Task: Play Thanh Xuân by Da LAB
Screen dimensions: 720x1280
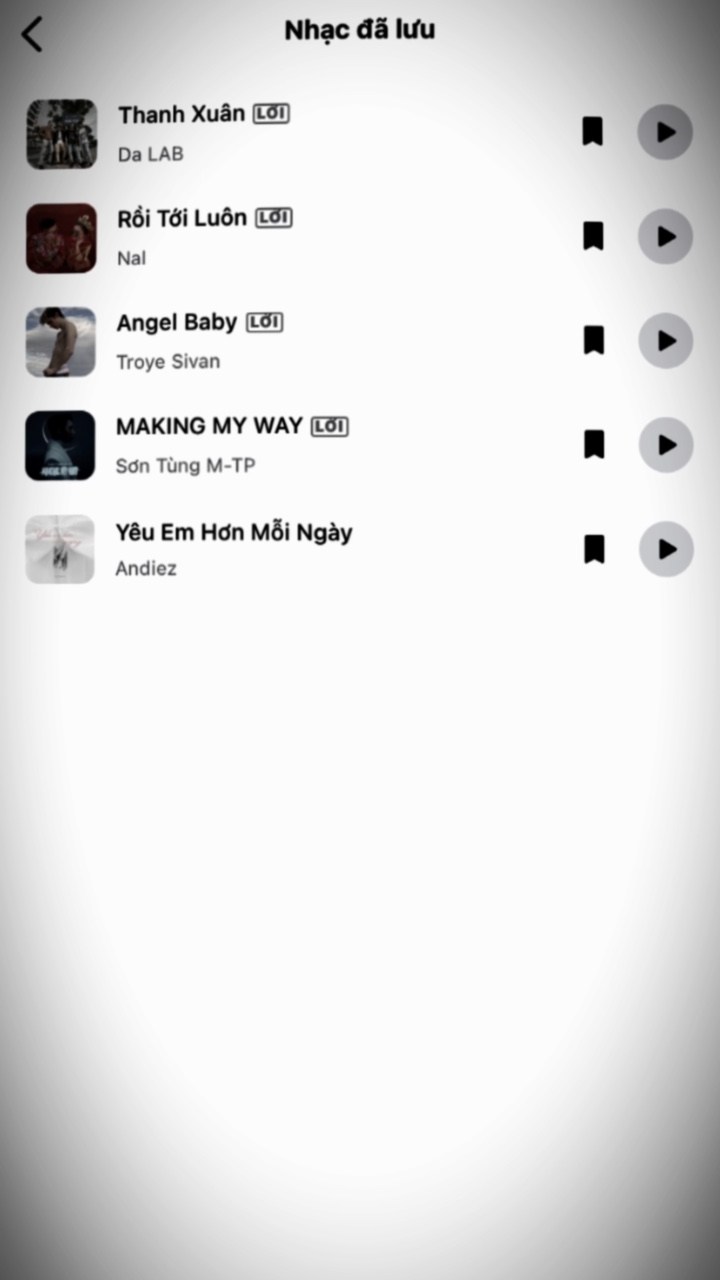Action: click(x=665, y=132)
